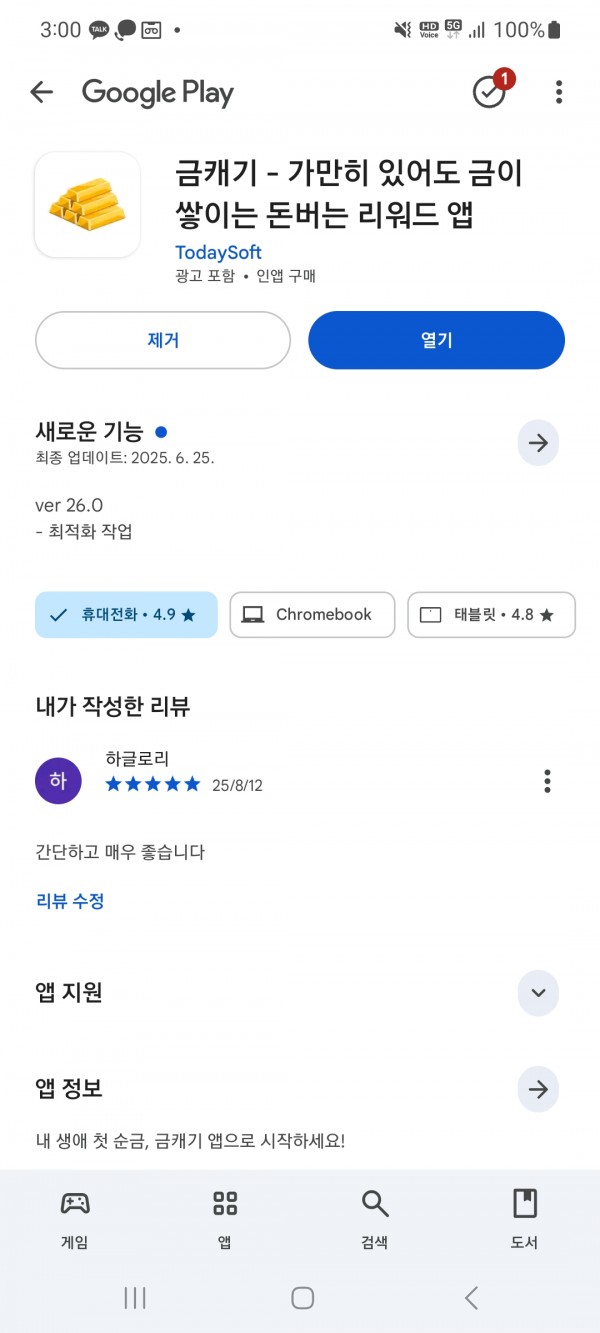Open the app updates checkmark badge
Image resolution: width=600 pixels, height=1333 pixels.
(491, 90)
